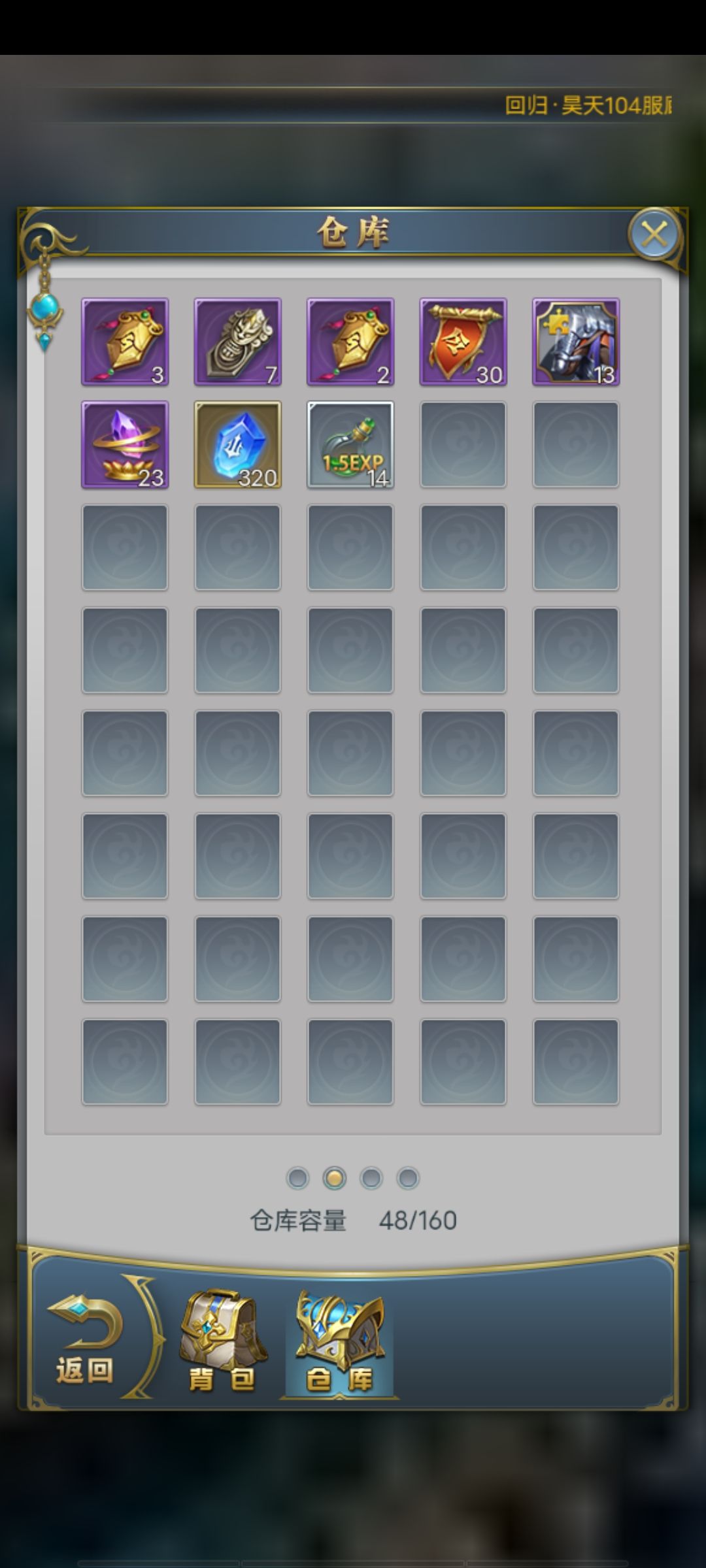Go to the first warehouse page dot
Image resolution: width=706 pixels, height=1568 pixels.
pyautogui.click(x=298, y=1178)
